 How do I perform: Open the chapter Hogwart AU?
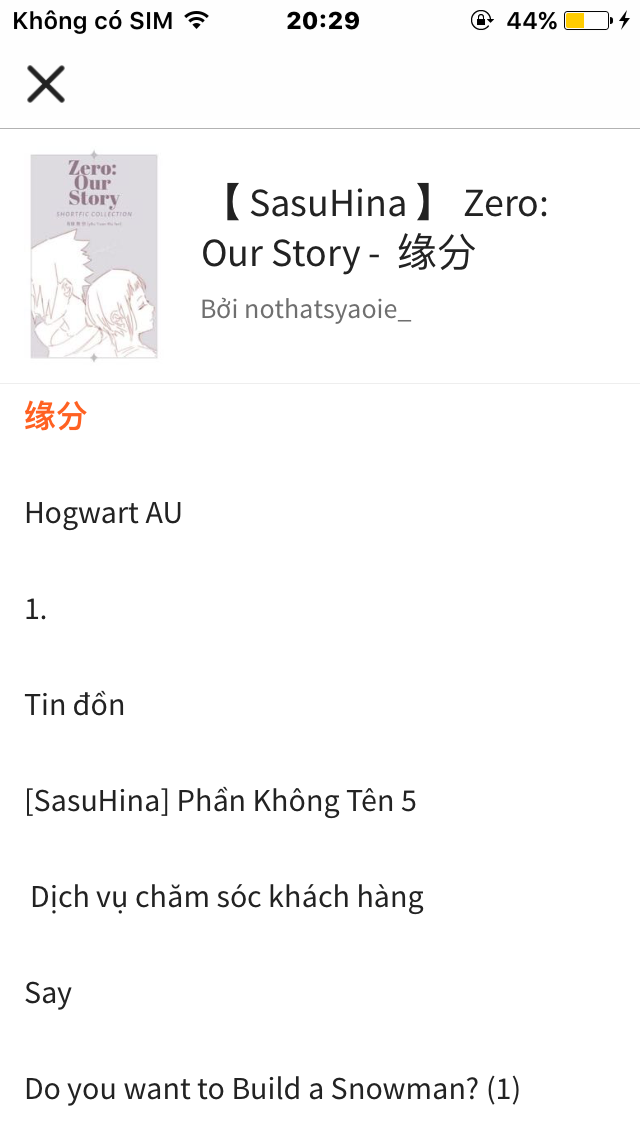click(x=104, y=513)
